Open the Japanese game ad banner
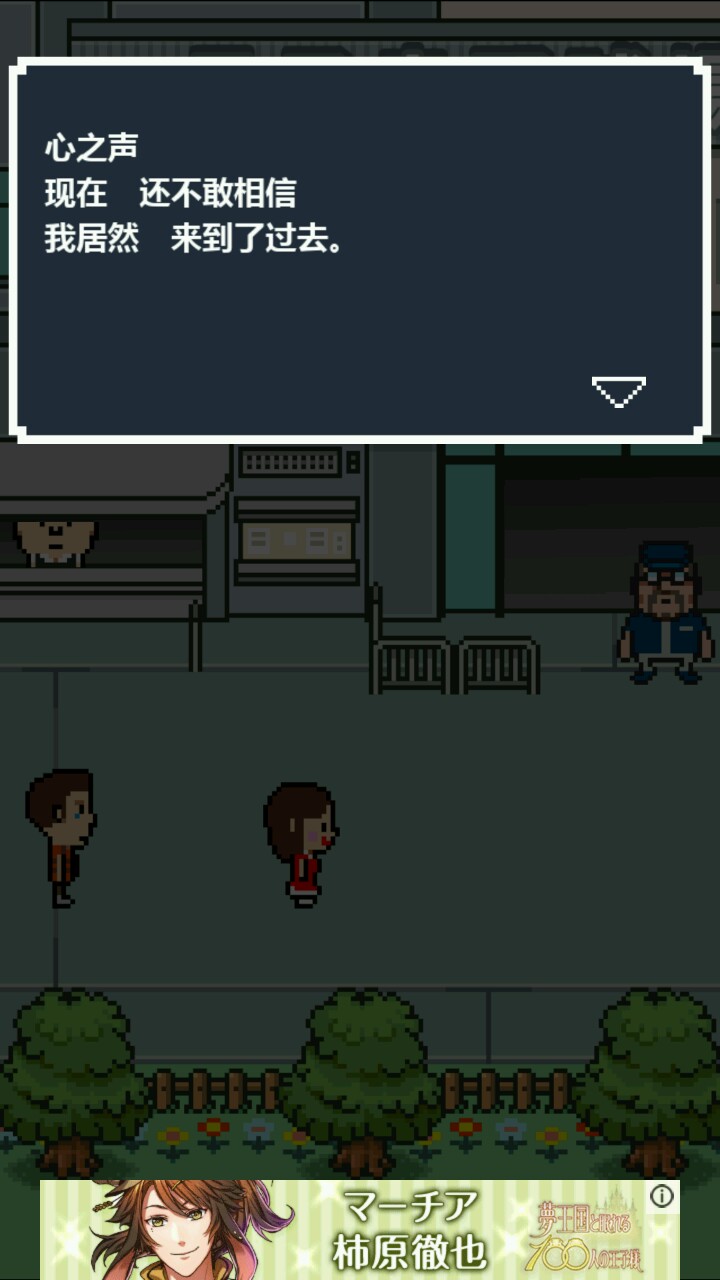This screenshot has height=1280, width=720. pos(360,1230)
